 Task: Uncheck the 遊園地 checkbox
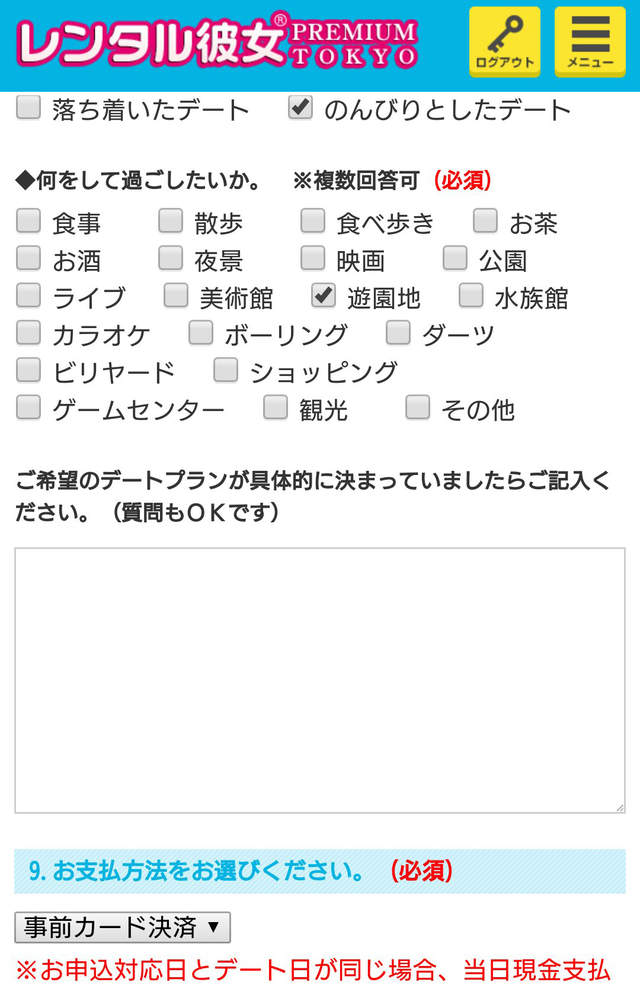point(323,295)
